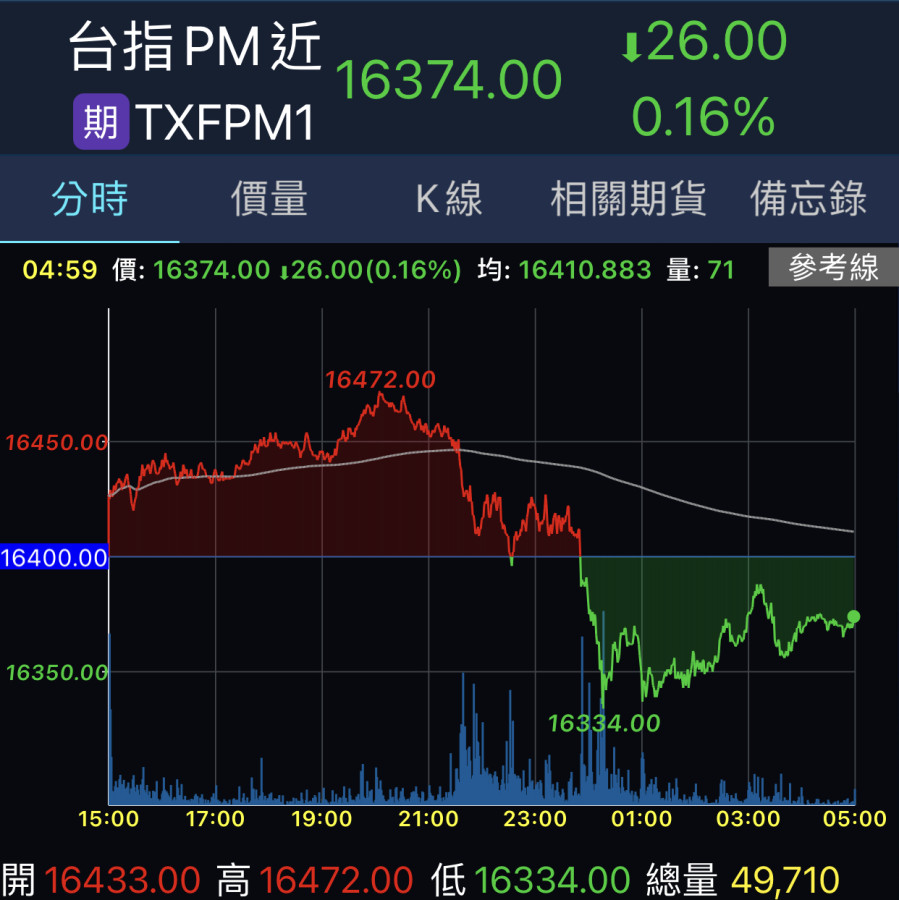Open the 備忘錄 tab

(808, 199)
